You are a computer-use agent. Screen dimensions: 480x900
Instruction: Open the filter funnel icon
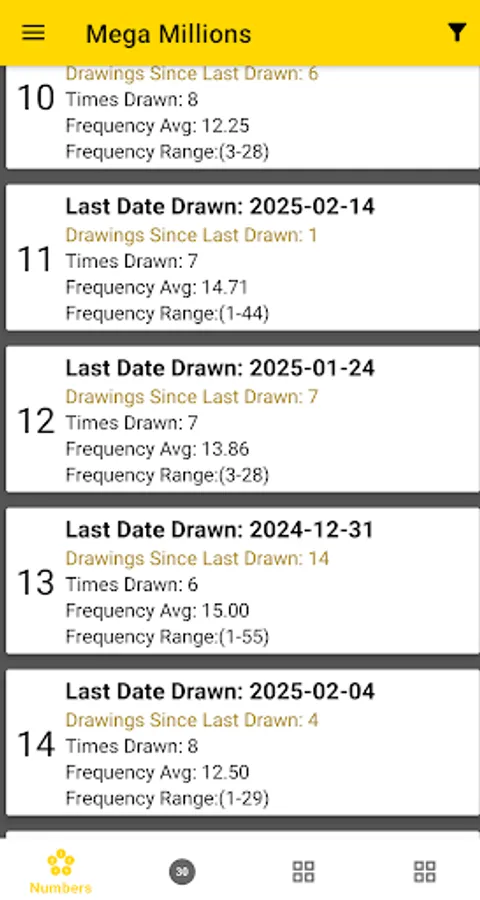(456, 33)
